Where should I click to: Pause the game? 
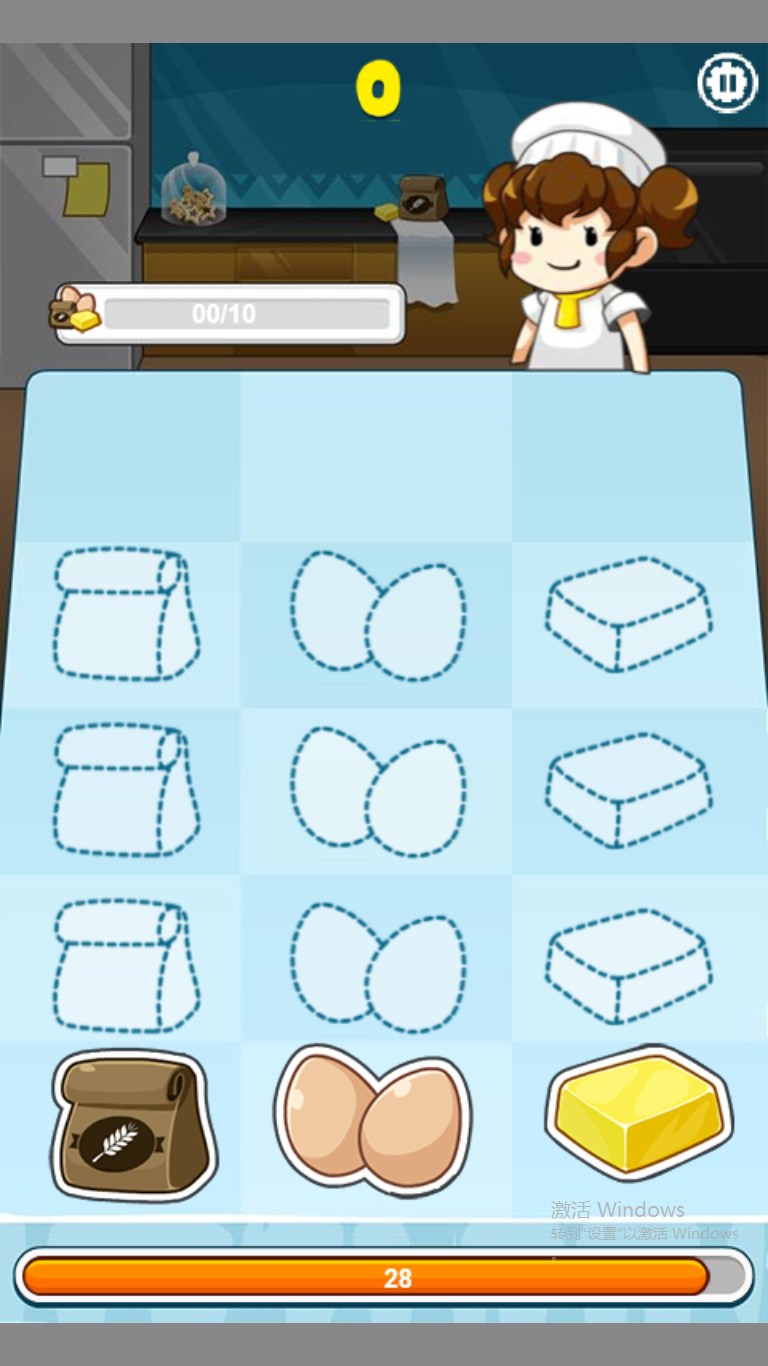(x=727, y=83)
